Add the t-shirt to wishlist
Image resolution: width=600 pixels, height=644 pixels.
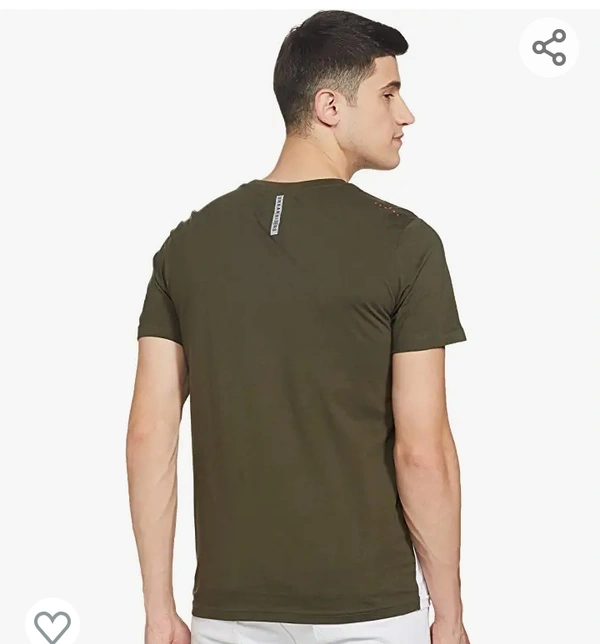click(52, 625)
